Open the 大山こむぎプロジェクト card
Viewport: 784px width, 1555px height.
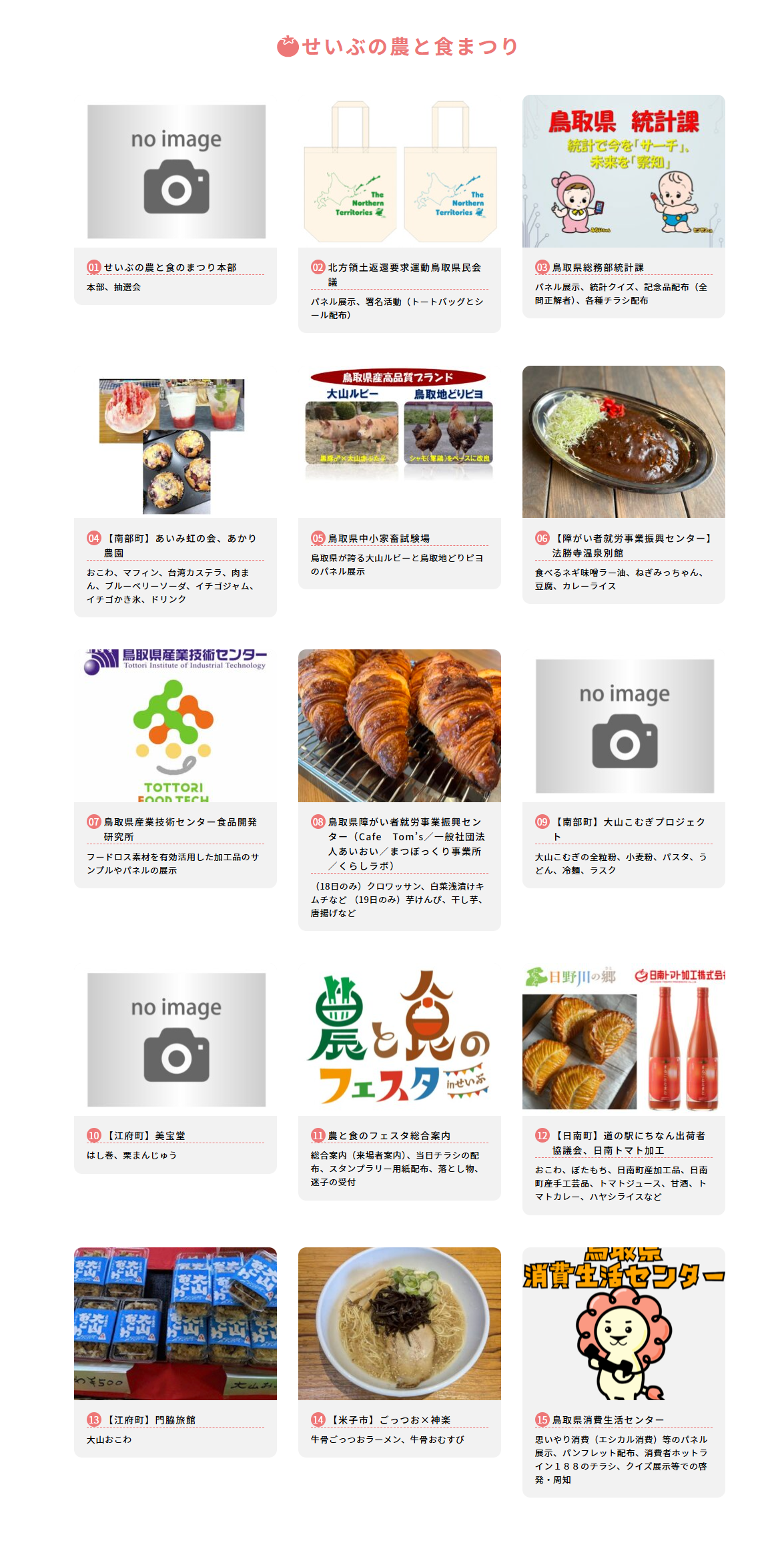pos(623,822)
